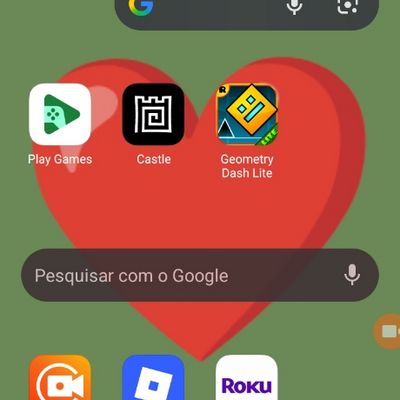
Task: Open Google Lens from the top widget
Action: 347,6
